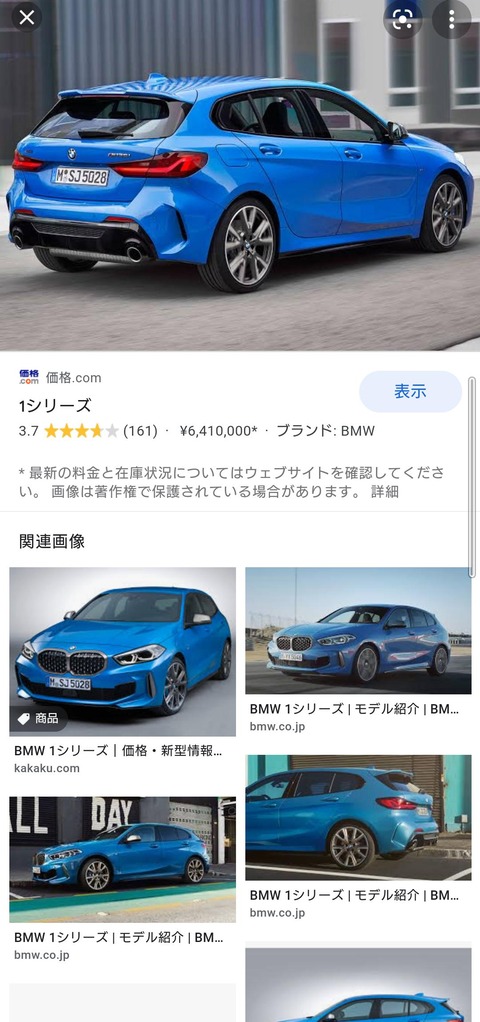Viewport: 480px width, 1022px height.
Task: Open the main blue BMW rear image
Action: pos(240,175)
